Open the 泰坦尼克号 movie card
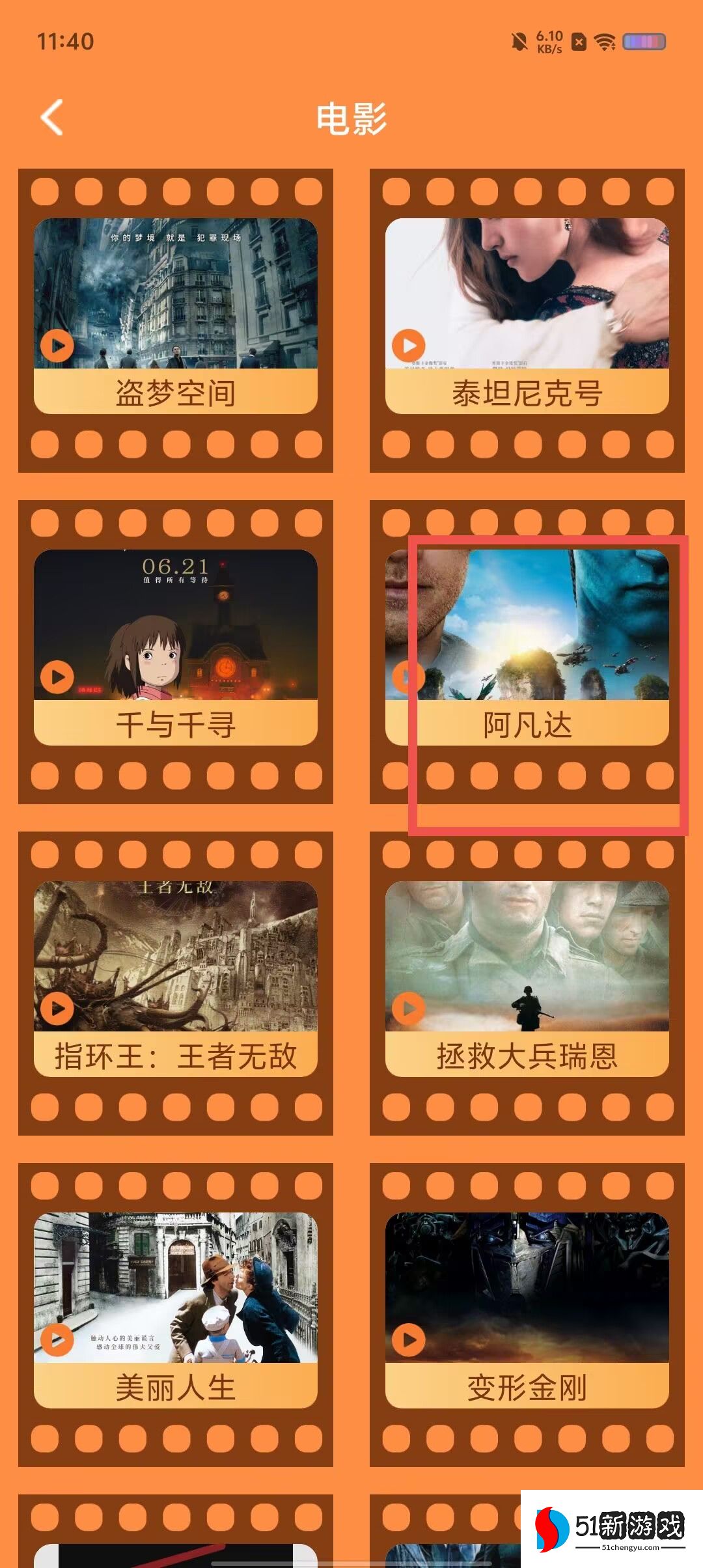703x1568 pixels. pyautogui.click(x=527, y=316)
